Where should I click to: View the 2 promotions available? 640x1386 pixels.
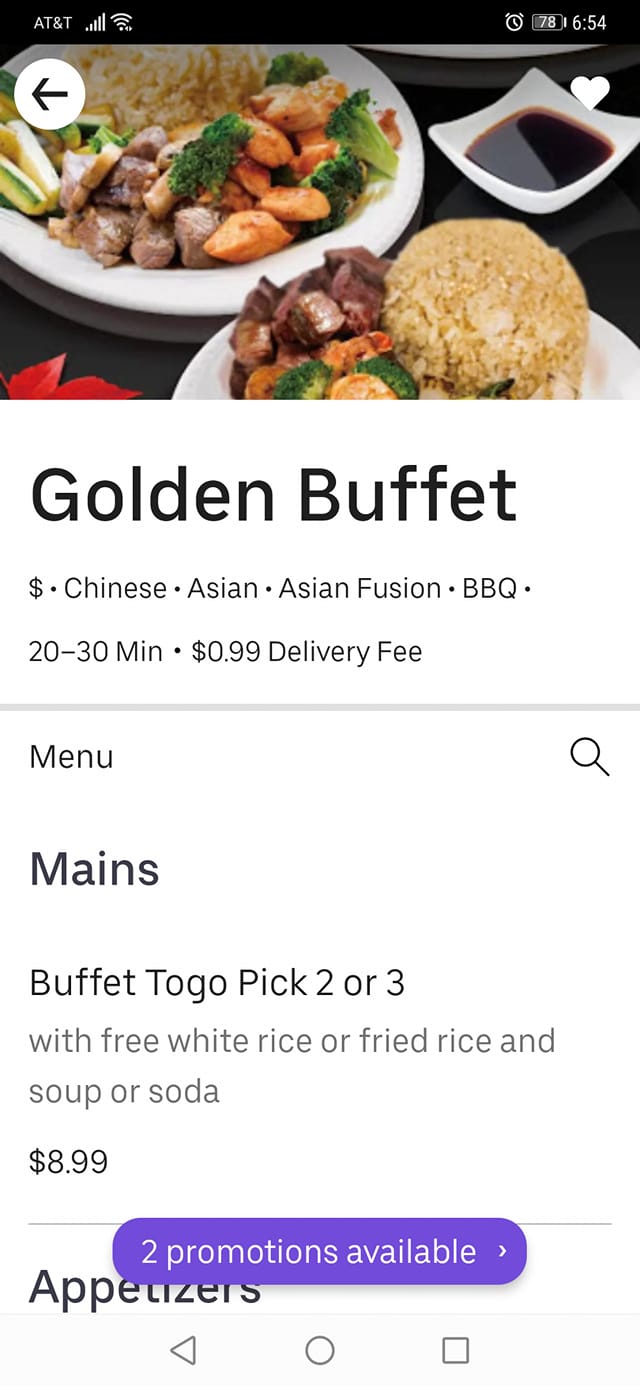click(319, 1251)
